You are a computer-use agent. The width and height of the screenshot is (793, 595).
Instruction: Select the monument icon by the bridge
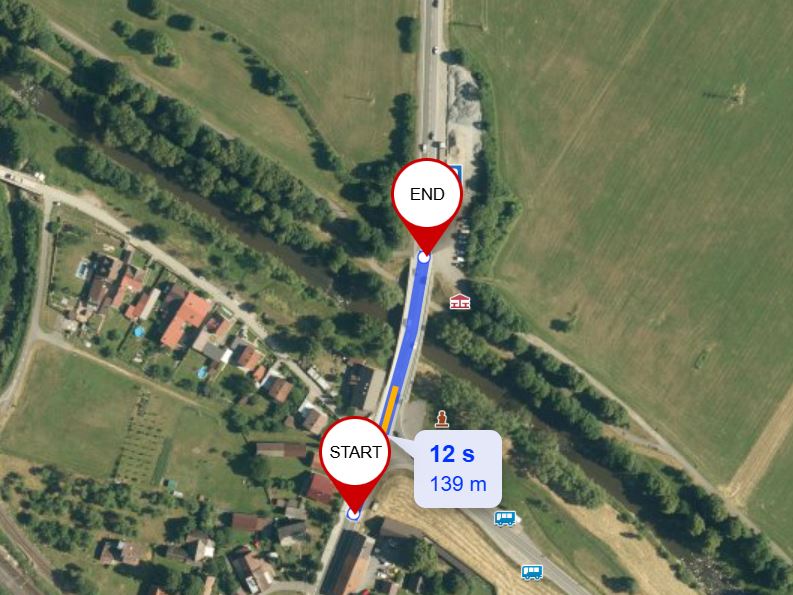point(441,417)
